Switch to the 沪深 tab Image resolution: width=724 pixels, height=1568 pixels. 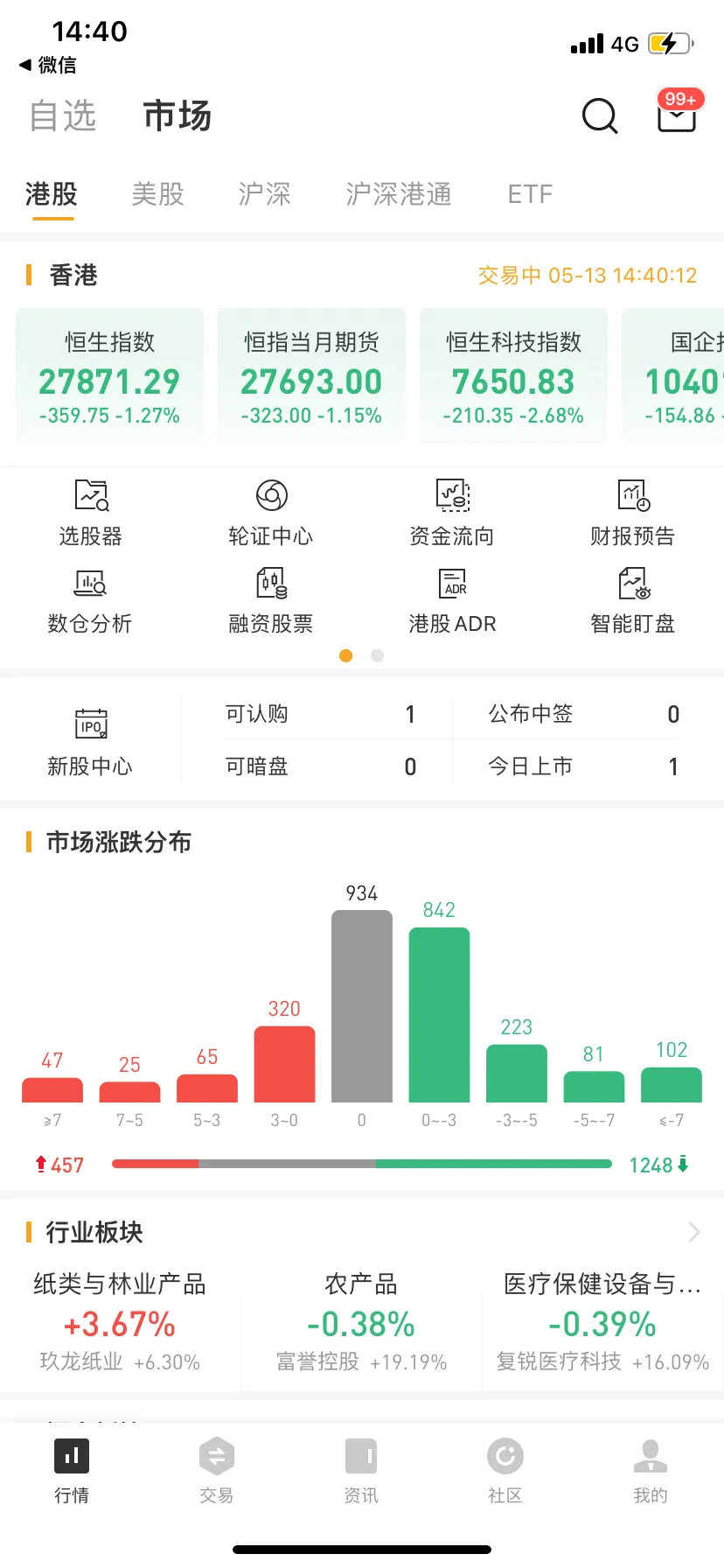pos(264,193)
